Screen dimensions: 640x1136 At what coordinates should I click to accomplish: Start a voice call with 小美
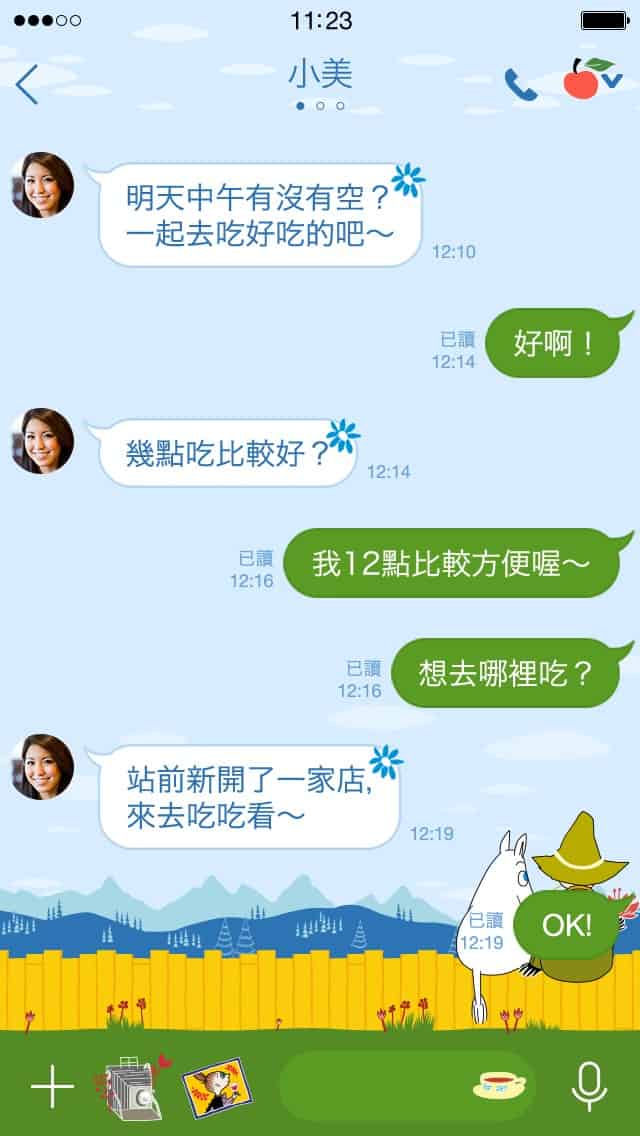click(x=520, y=84)
